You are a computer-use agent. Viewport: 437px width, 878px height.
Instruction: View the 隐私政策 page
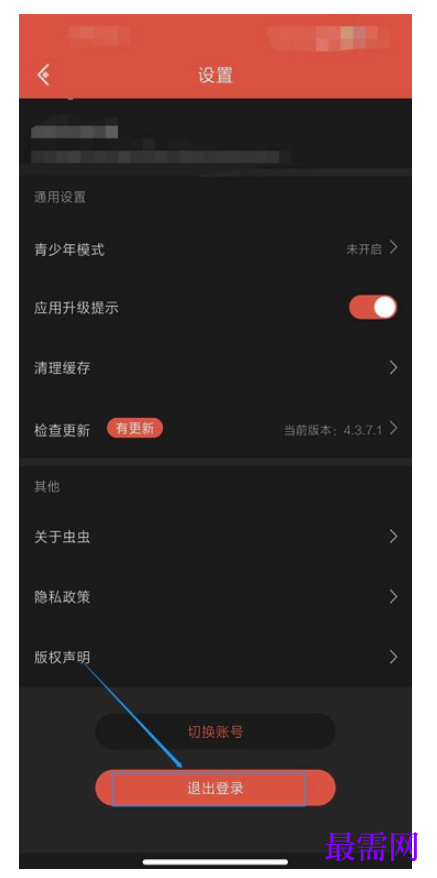tap(216, 597)
